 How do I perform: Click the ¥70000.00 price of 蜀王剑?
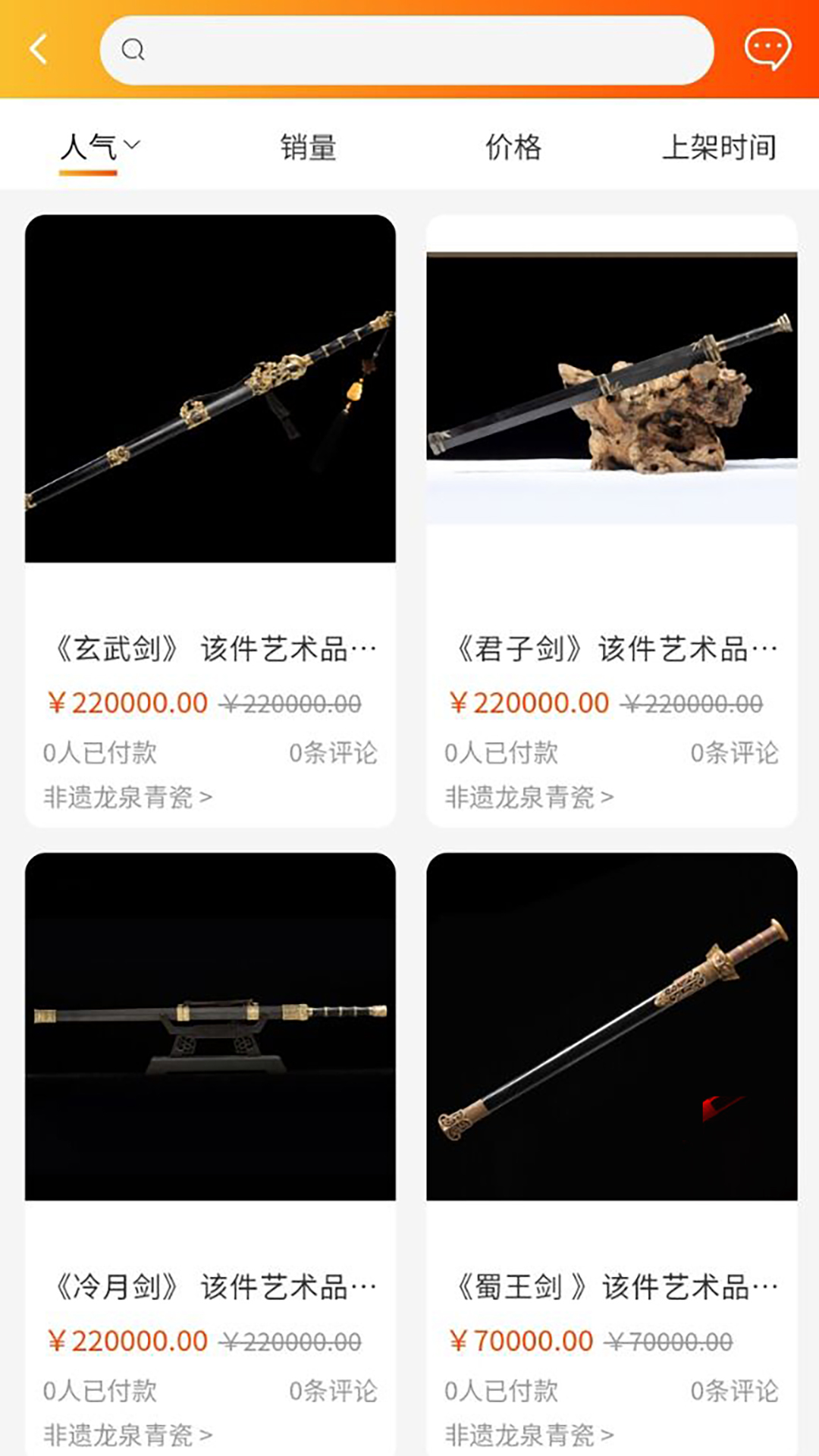[523, 1338]
